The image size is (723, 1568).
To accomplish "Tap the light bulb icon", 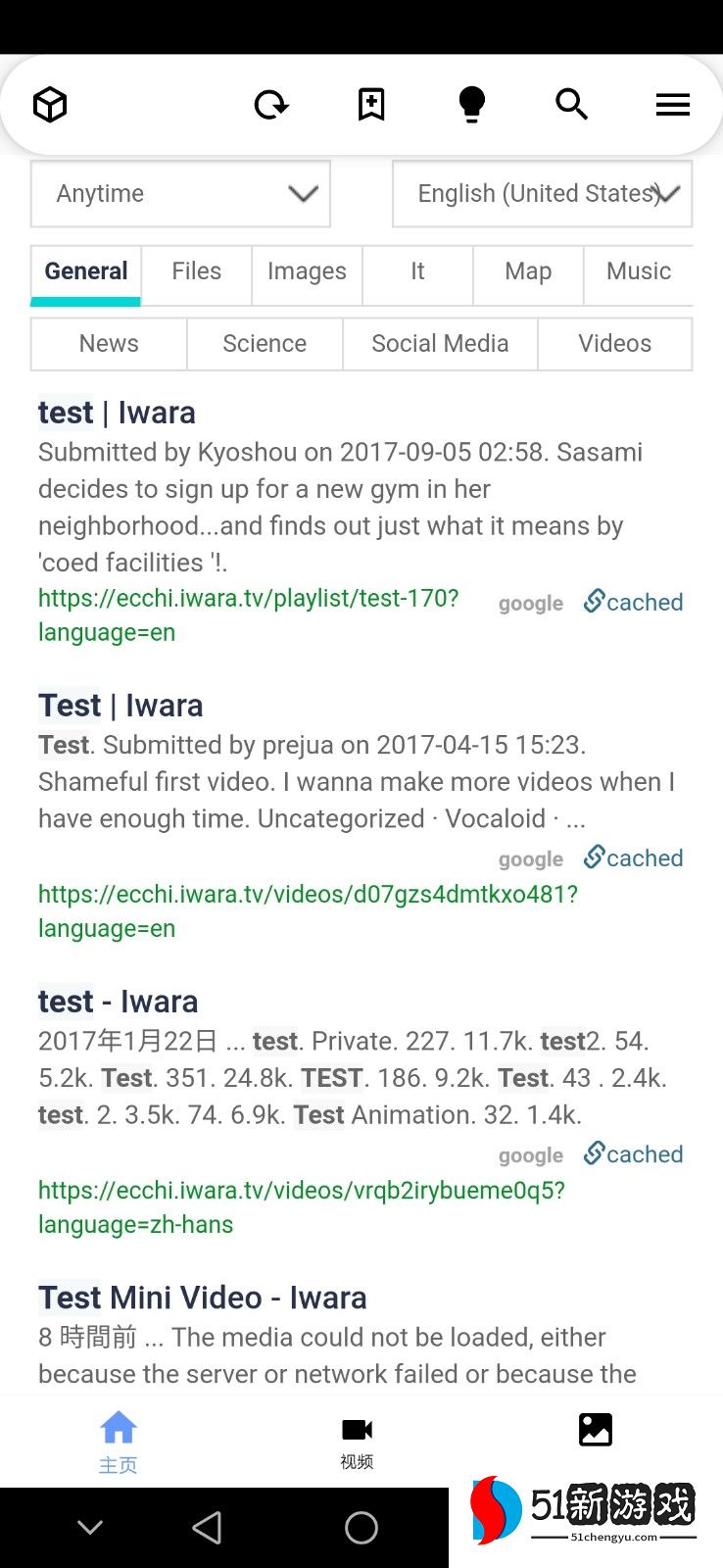I will (x=472, y=104).
